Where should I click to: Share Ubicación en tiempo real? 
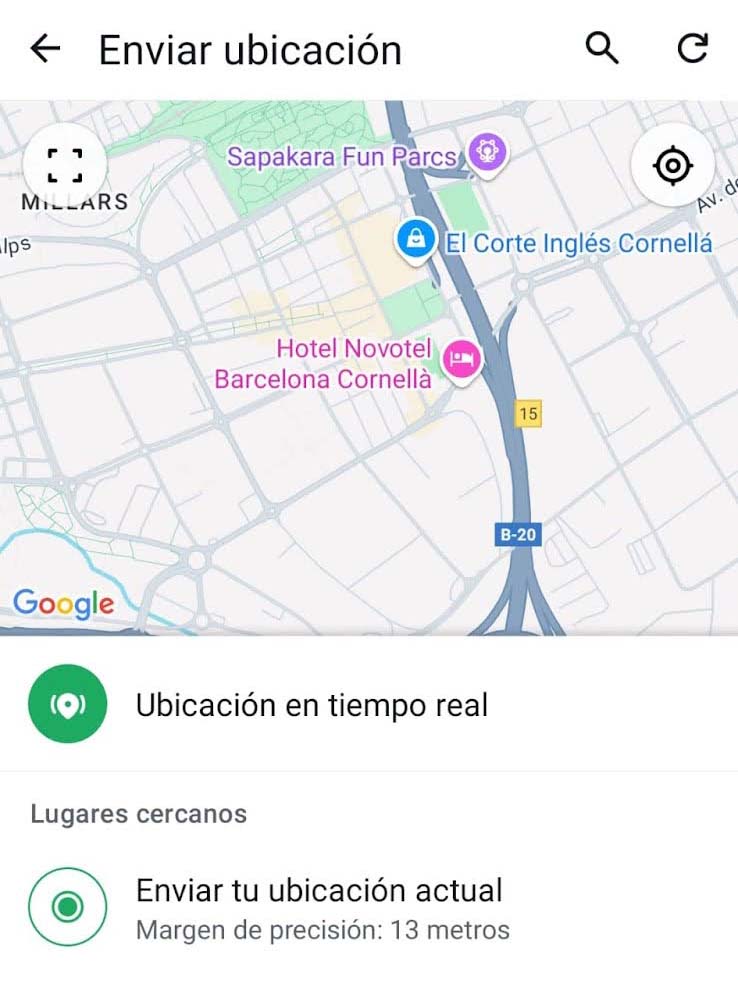click(310, 705)
